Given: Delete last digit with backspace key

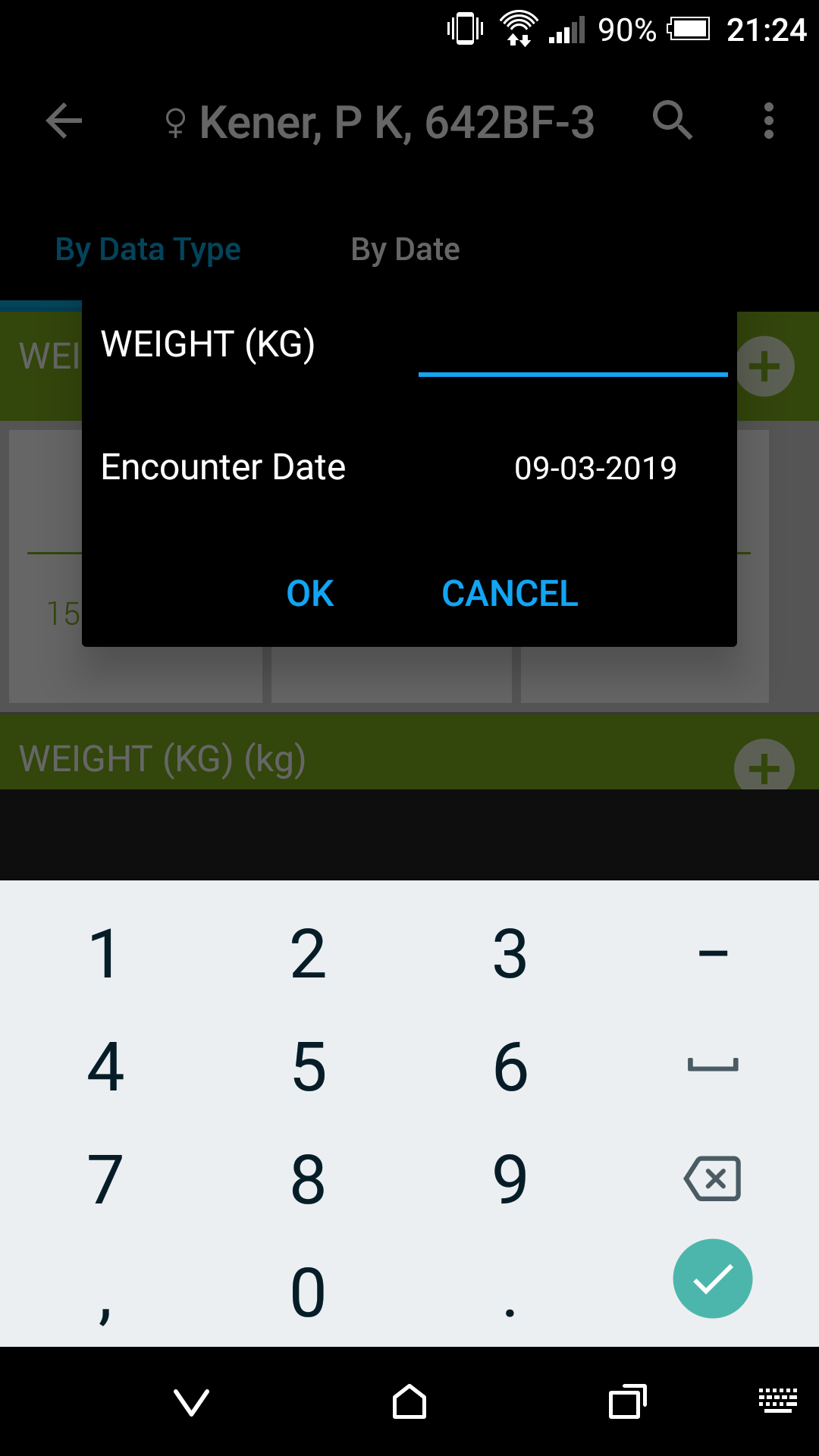Looking at the screenshot, I should pyautogui.click(x=713, y=1178).
